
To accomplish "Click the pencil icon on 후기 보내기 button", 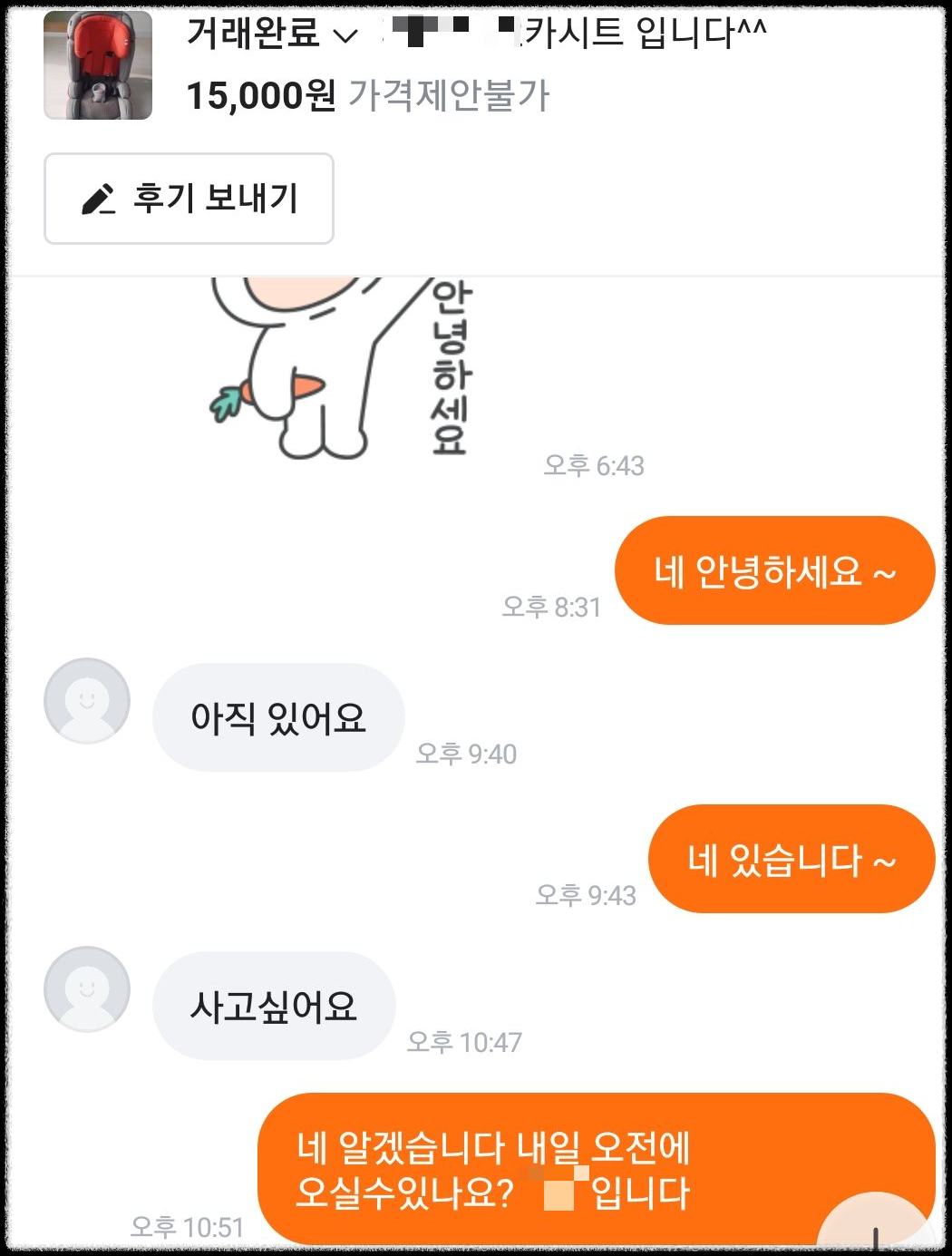I will (x=100, y=198).
